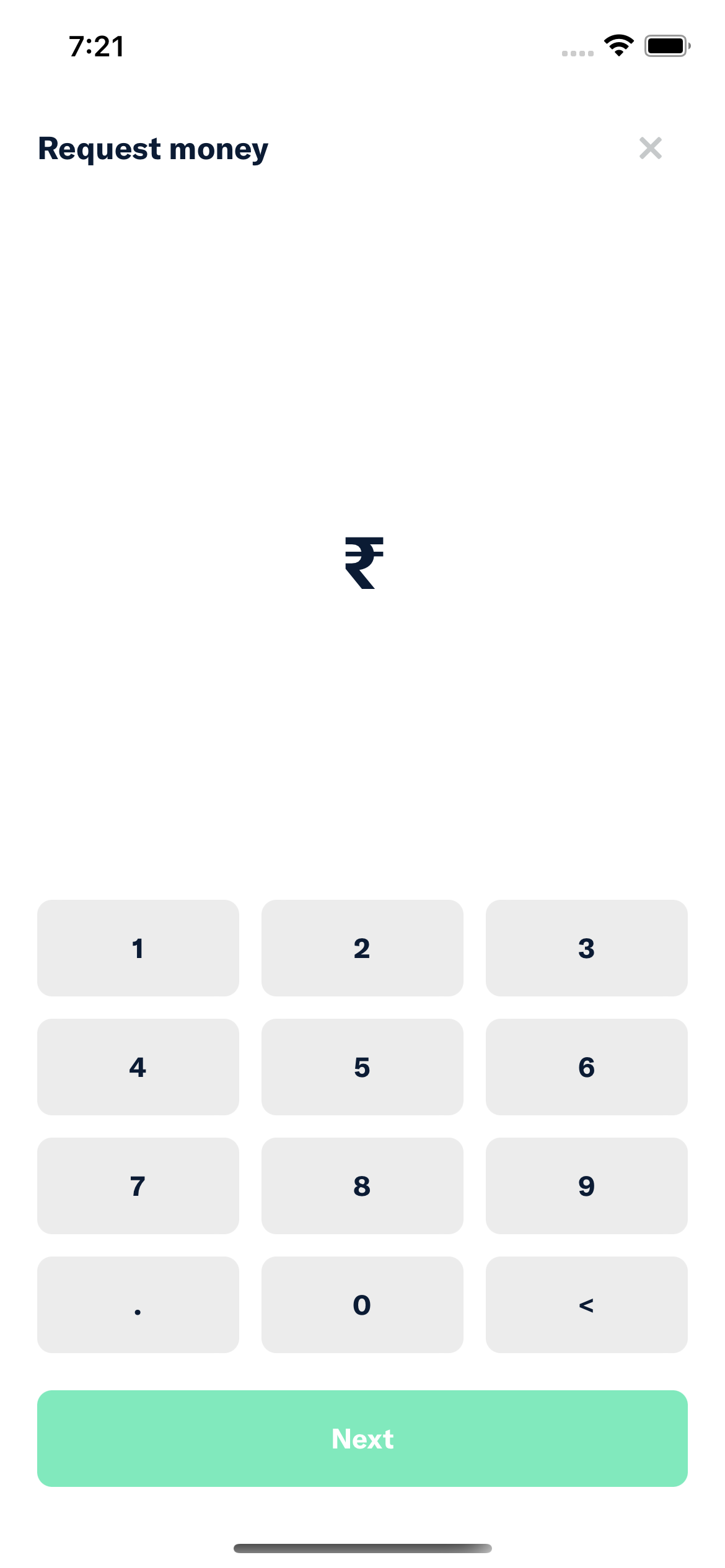725x1568 pixels.
Task: Enter digit 1 on the keypad
Action: point(138,948)
